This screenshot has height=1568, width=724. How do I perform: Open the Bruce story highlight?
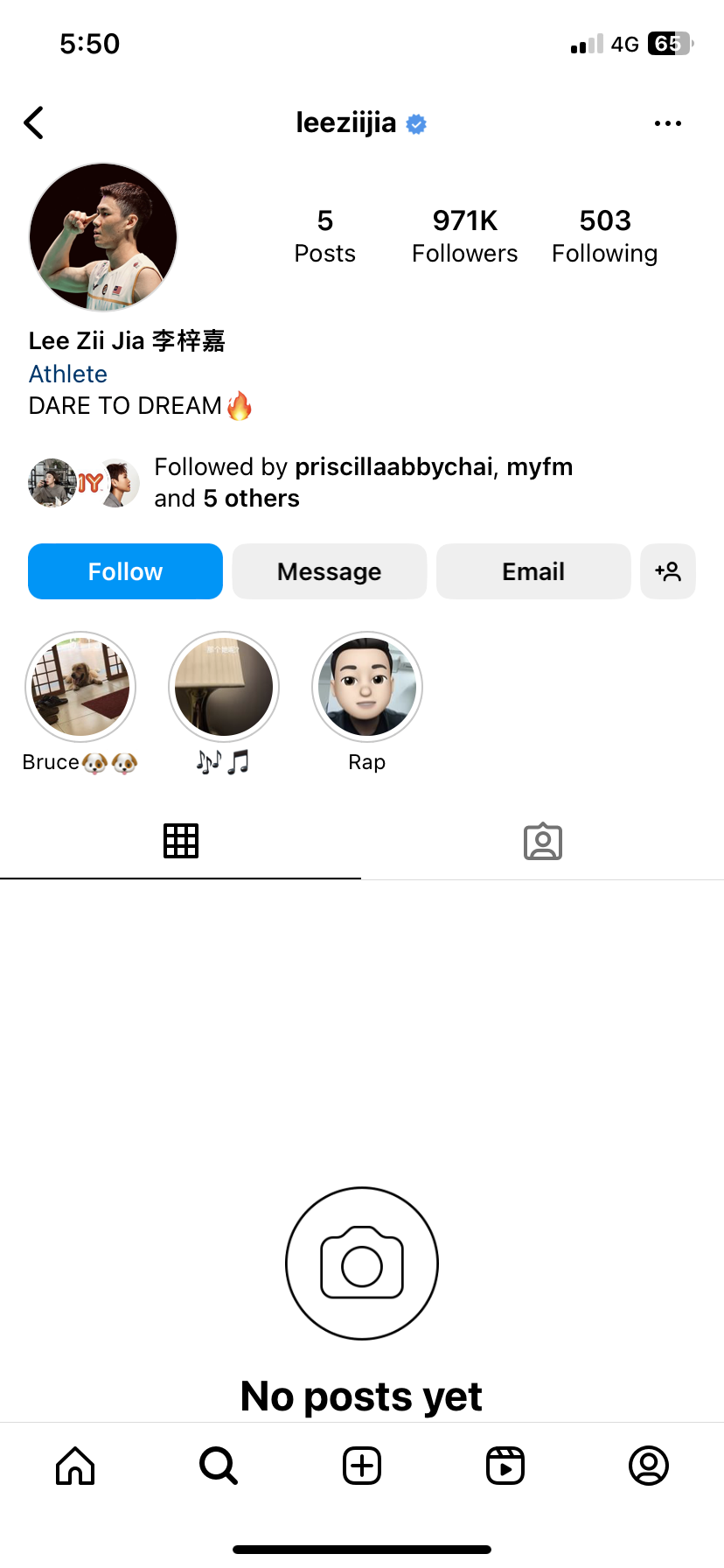point(80,688)
